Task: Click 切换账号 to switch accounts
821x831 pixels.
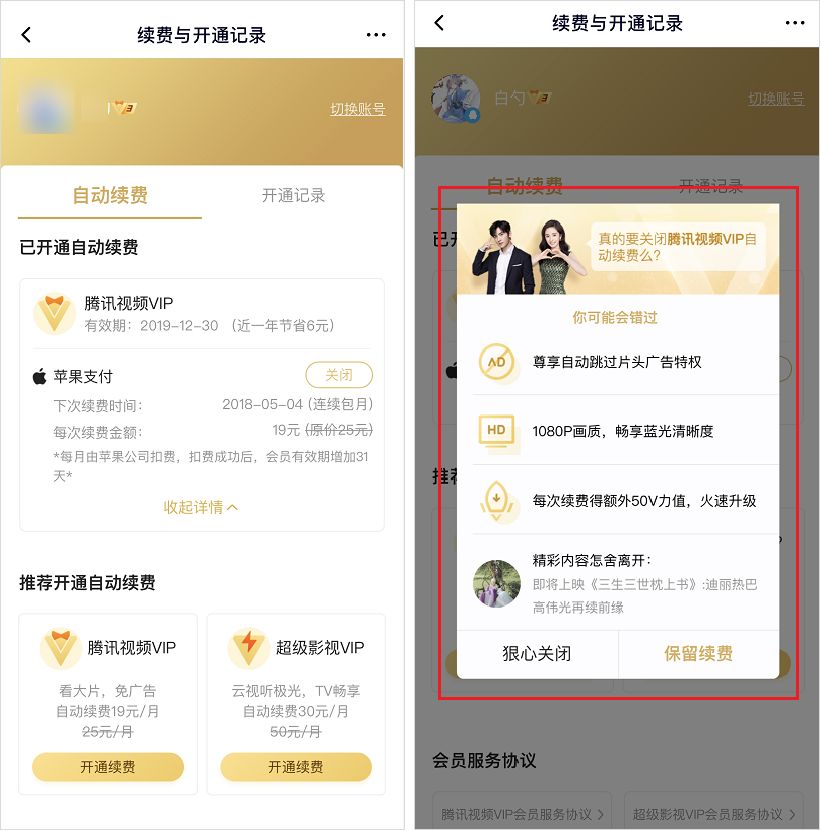Action: 359,108
